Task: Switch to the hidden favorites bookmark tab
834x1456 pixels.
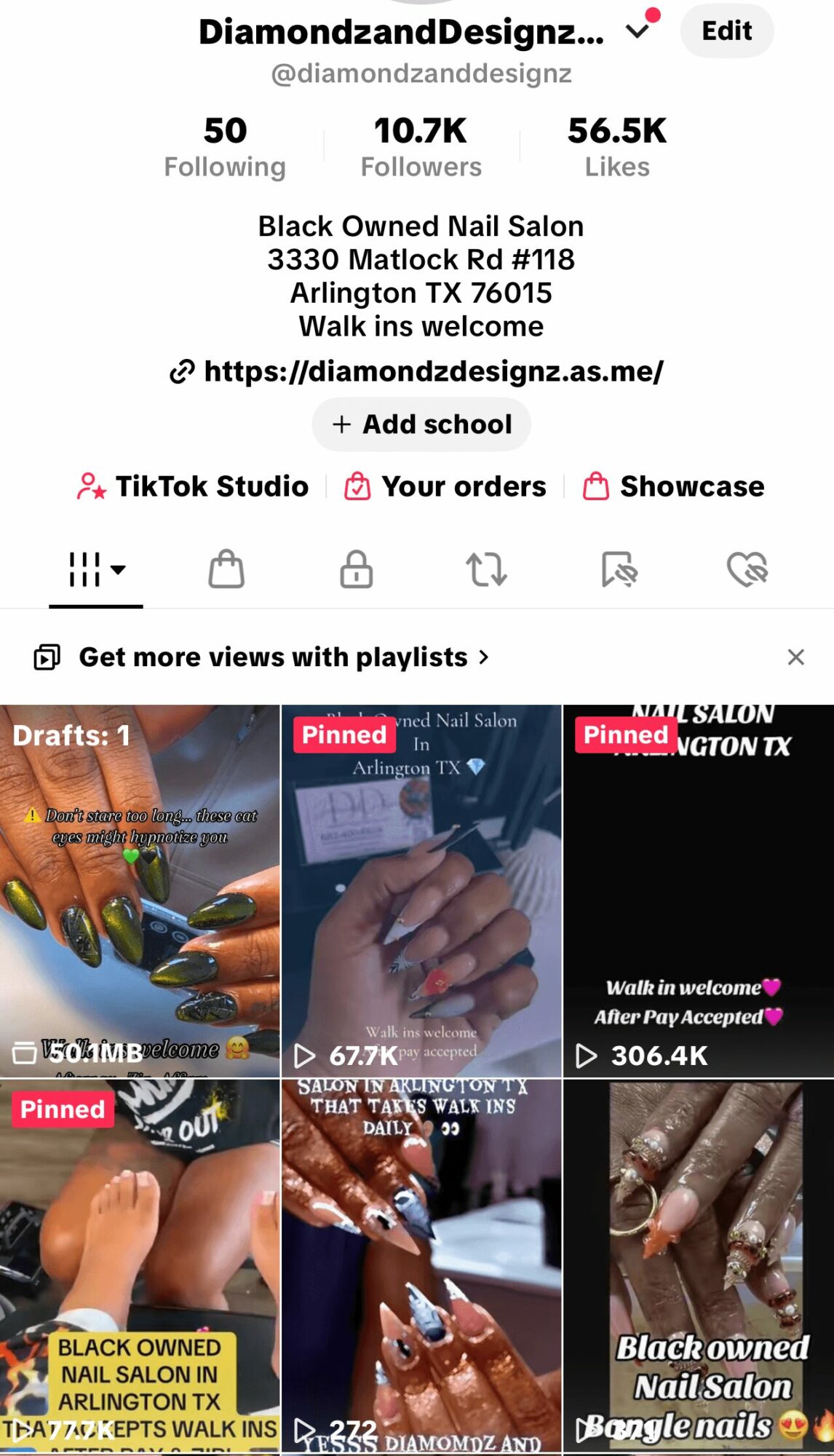Action: point(619,569)
